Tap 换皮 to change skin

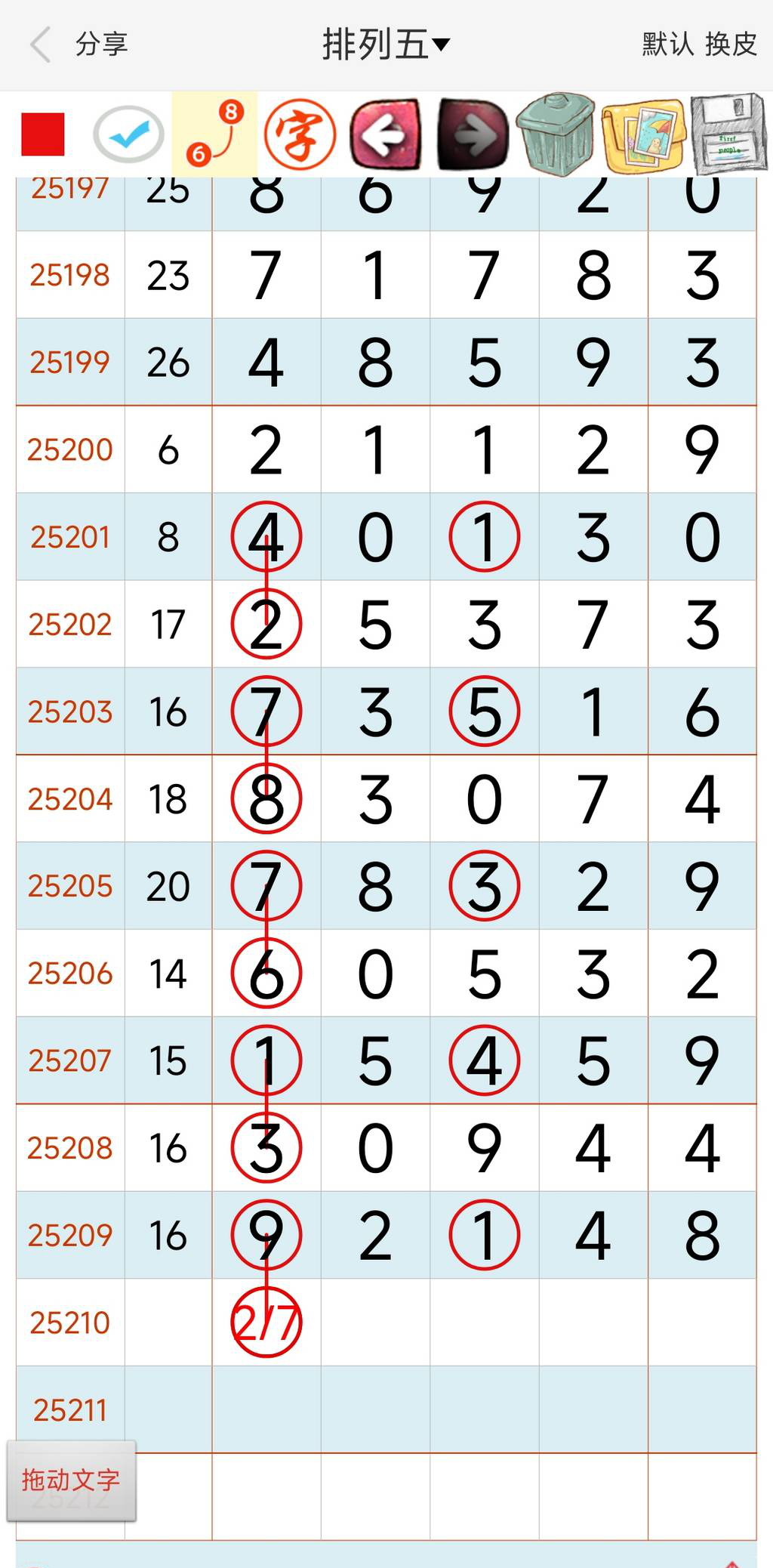pos(731,45)
